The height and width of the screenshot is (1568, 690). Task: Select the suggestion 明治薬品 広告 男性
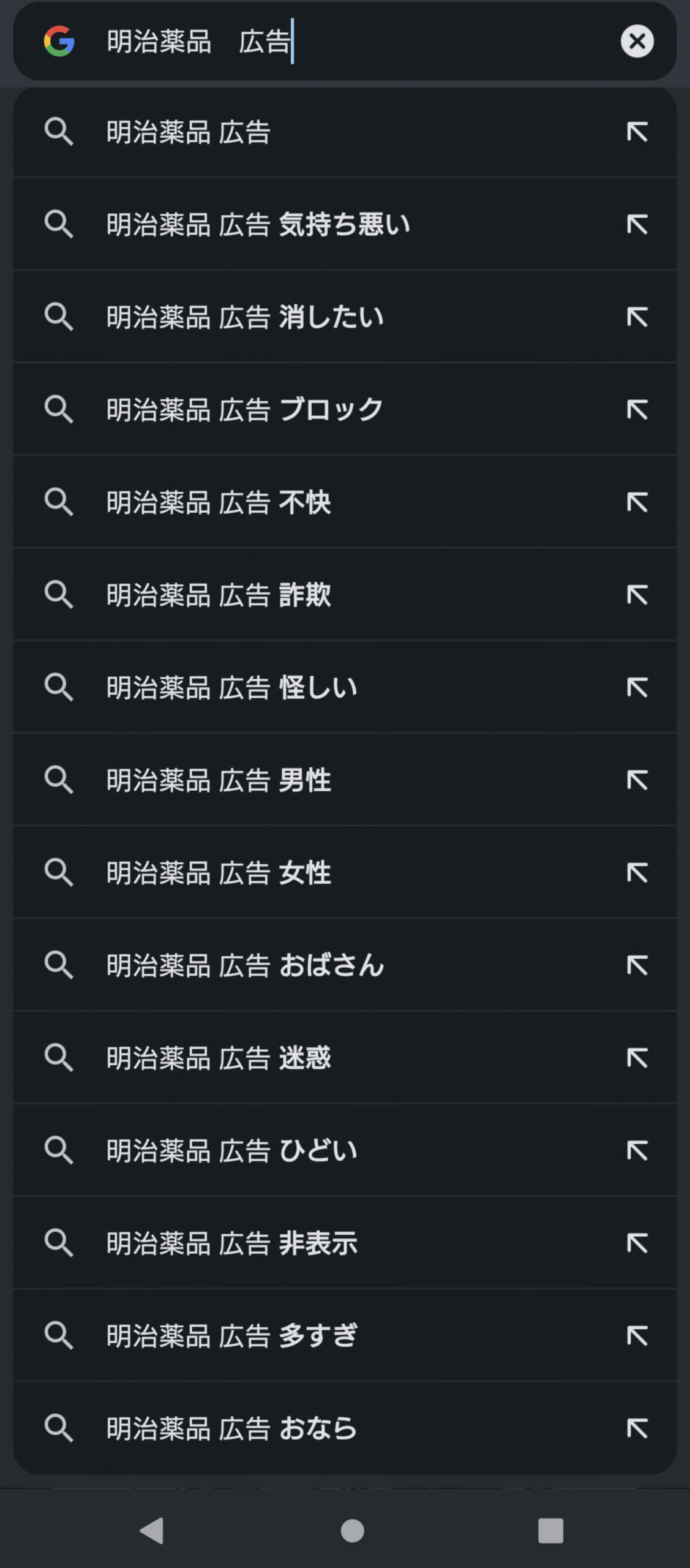click(x=345, y=780)
